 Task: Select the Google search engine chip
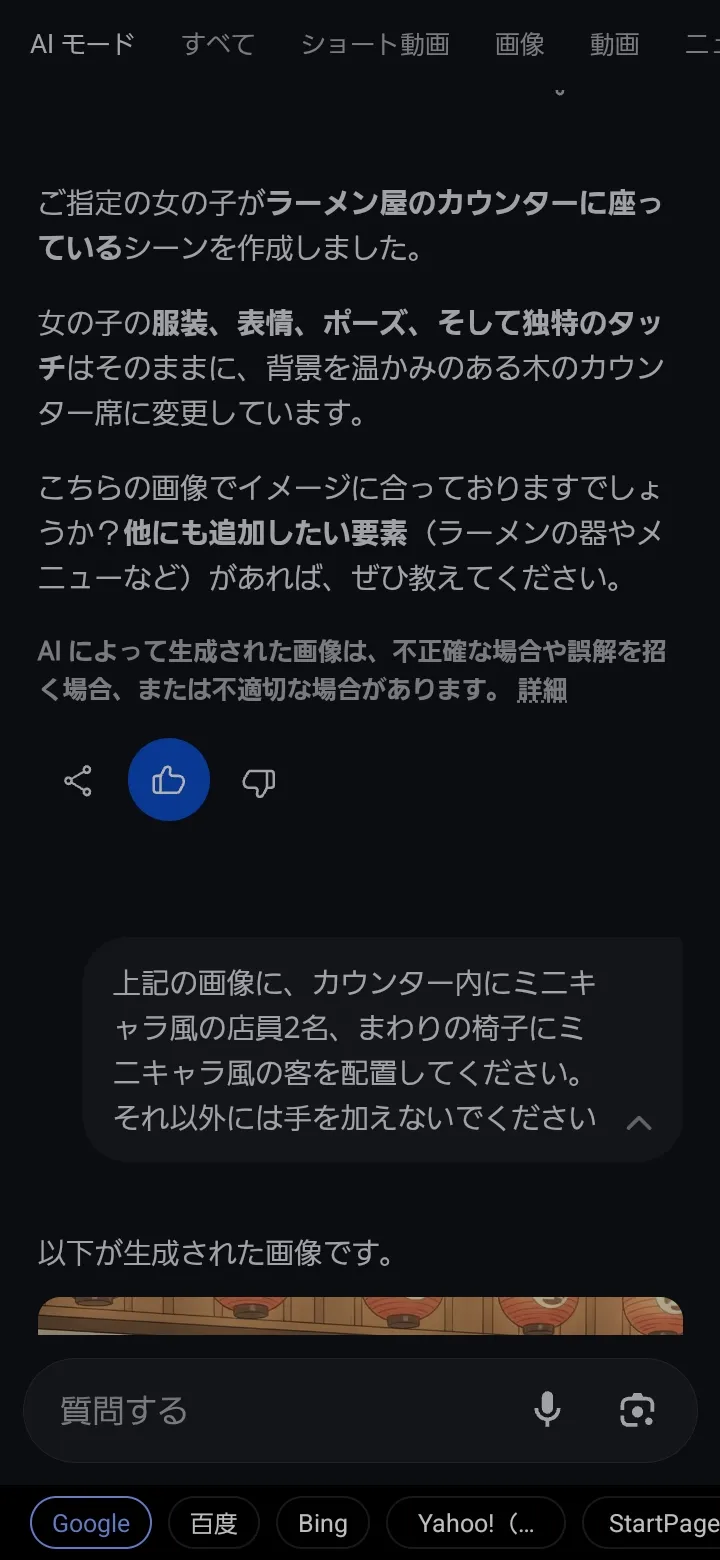[x=91, y=1523]
